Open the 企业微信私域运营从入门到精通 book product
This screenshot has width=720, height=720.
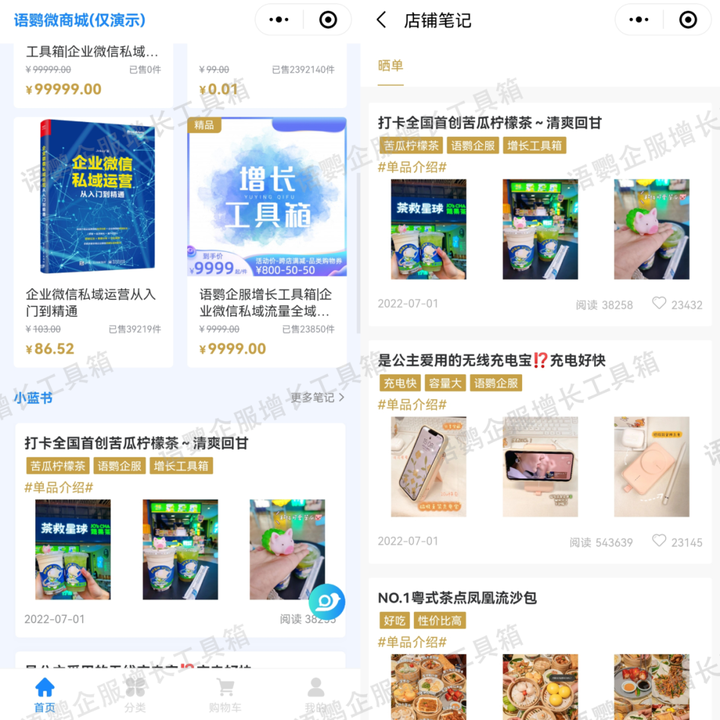(x=92, y=240)
